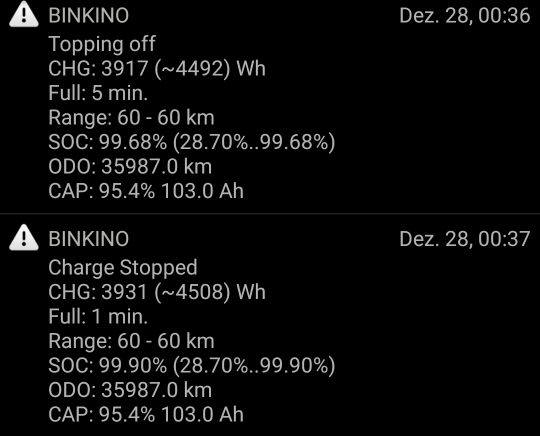This screenshot has height=436, width=540.
Task: Open the BINKINO Charge Stopped notification
Action: [270, 325]
